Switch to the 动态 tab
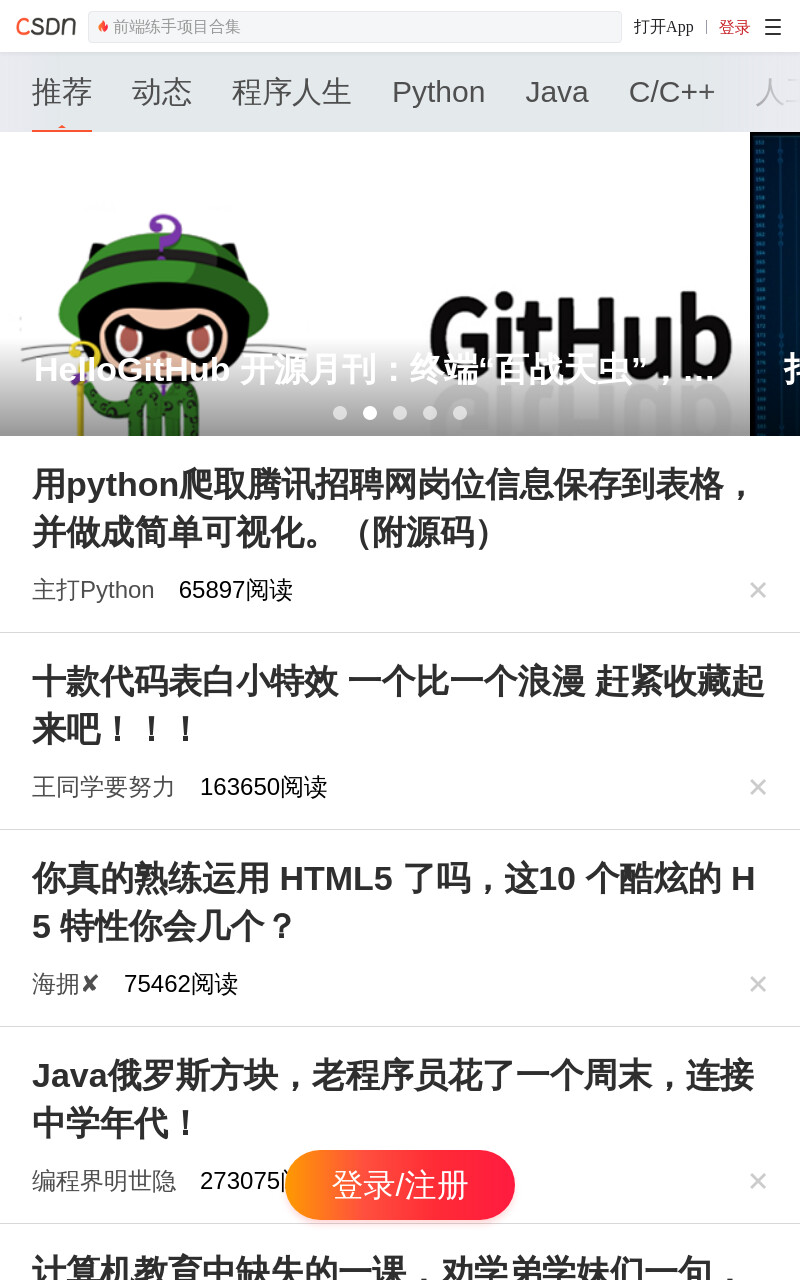Image resolution: width=800 pixels, height=1280 pixels. point(162,92)
